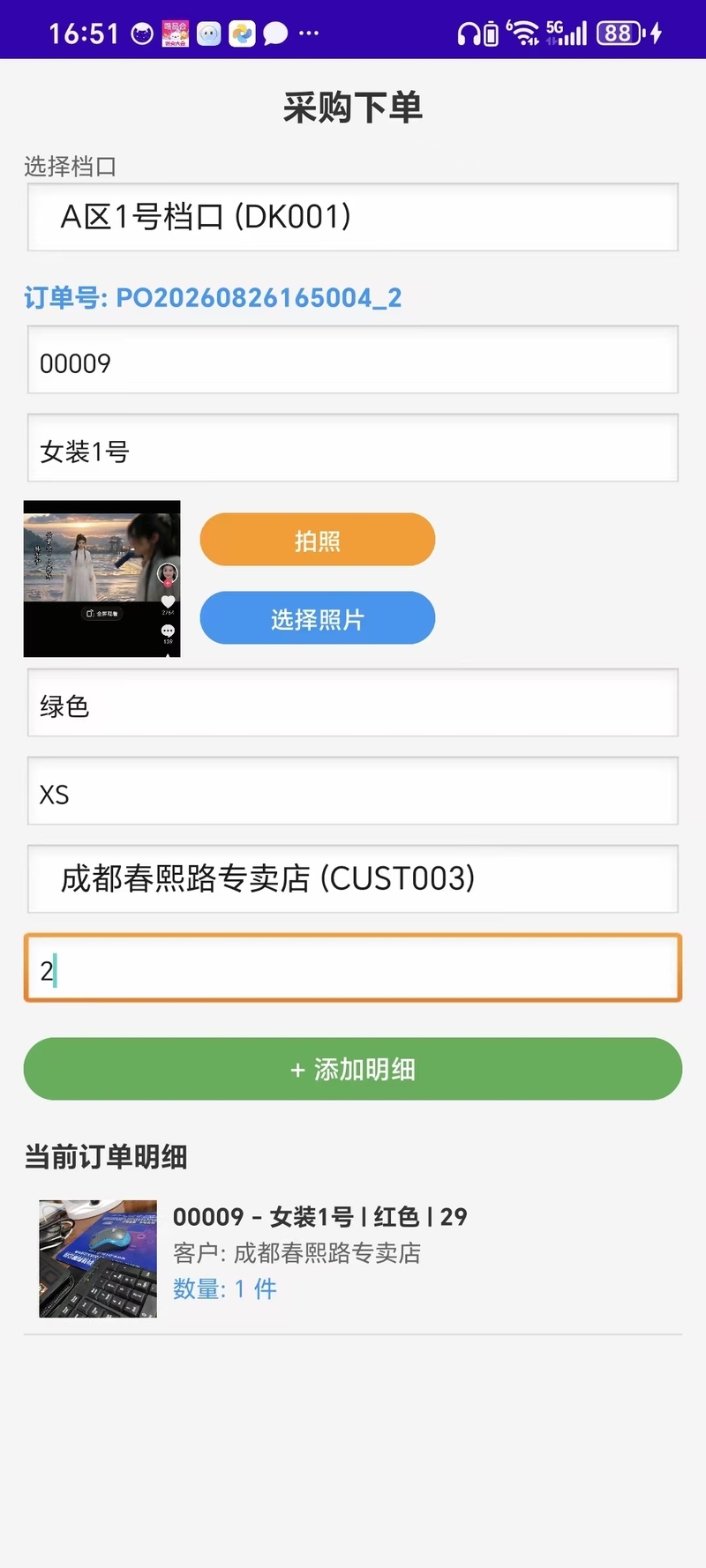Tap the 拍照 button to take a photo

[318, 540]
